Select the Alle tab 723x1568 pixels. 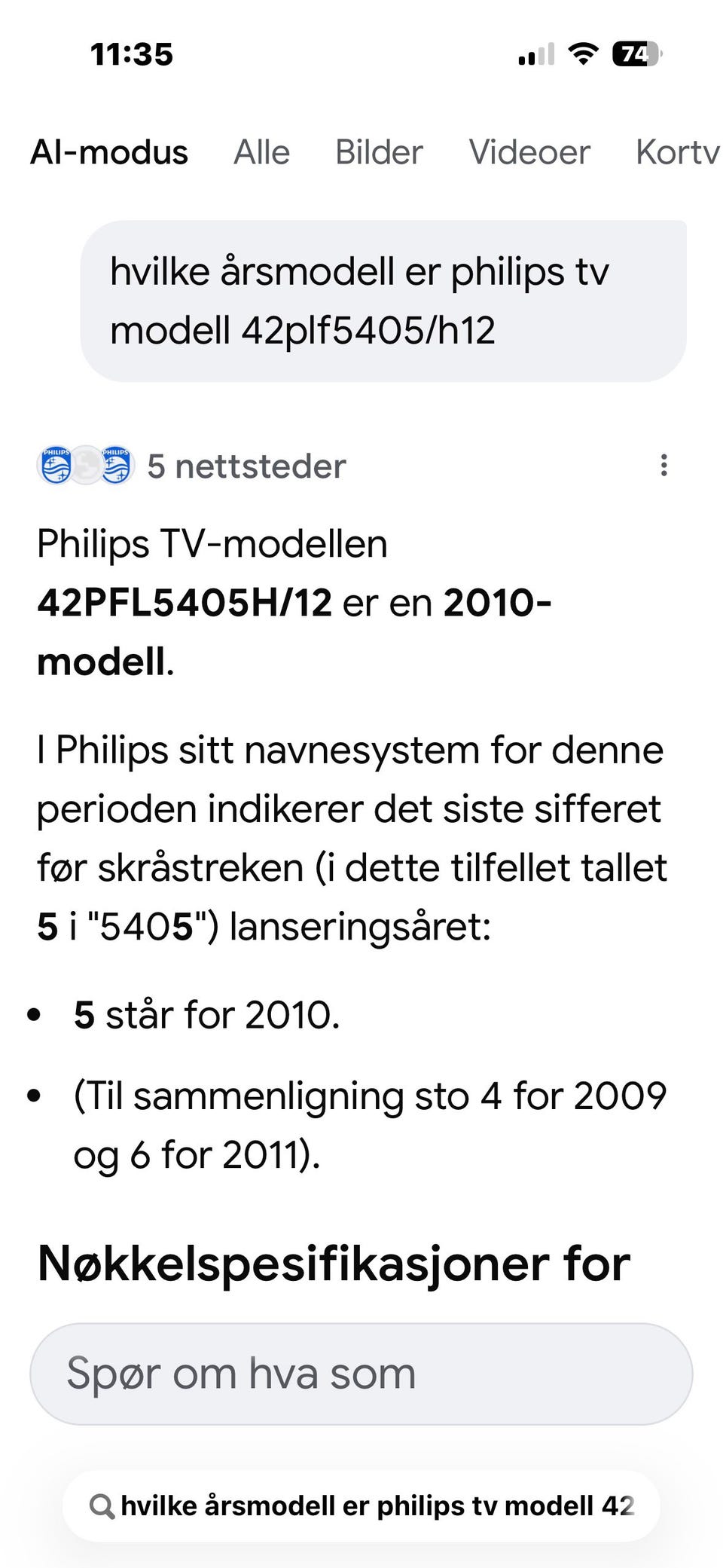coord(261,151)
